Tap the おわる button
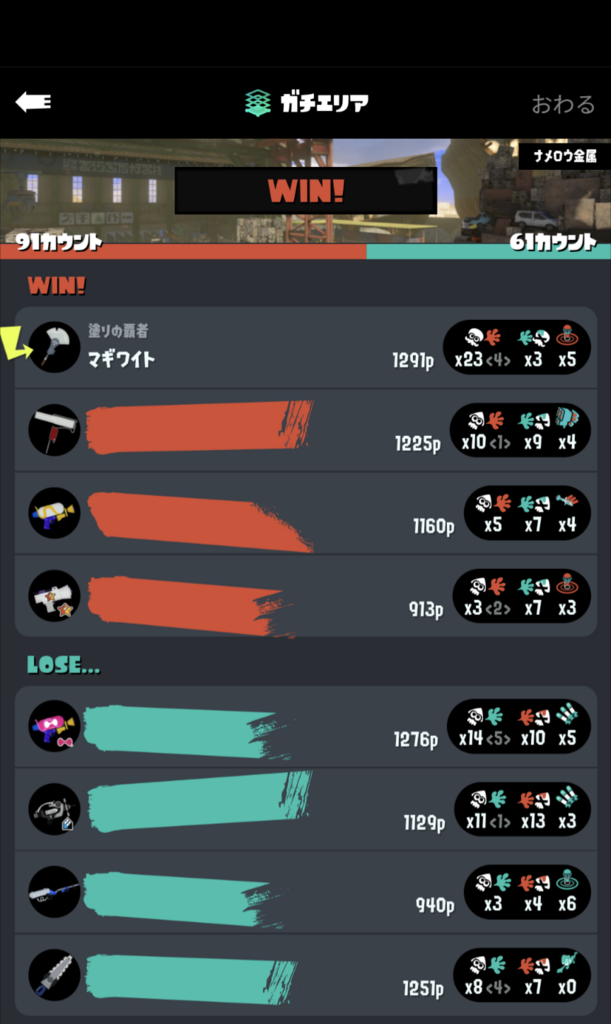This screenshot has height=1024, width=611. point(562,103)
